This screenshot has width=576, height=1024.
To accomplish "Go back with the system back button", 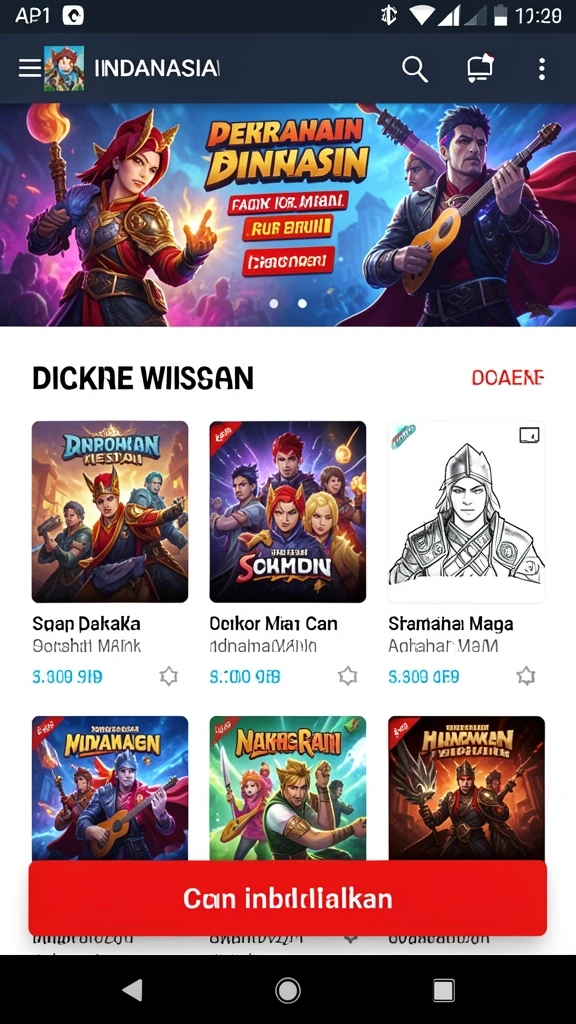I will click(x=133, y=990).
